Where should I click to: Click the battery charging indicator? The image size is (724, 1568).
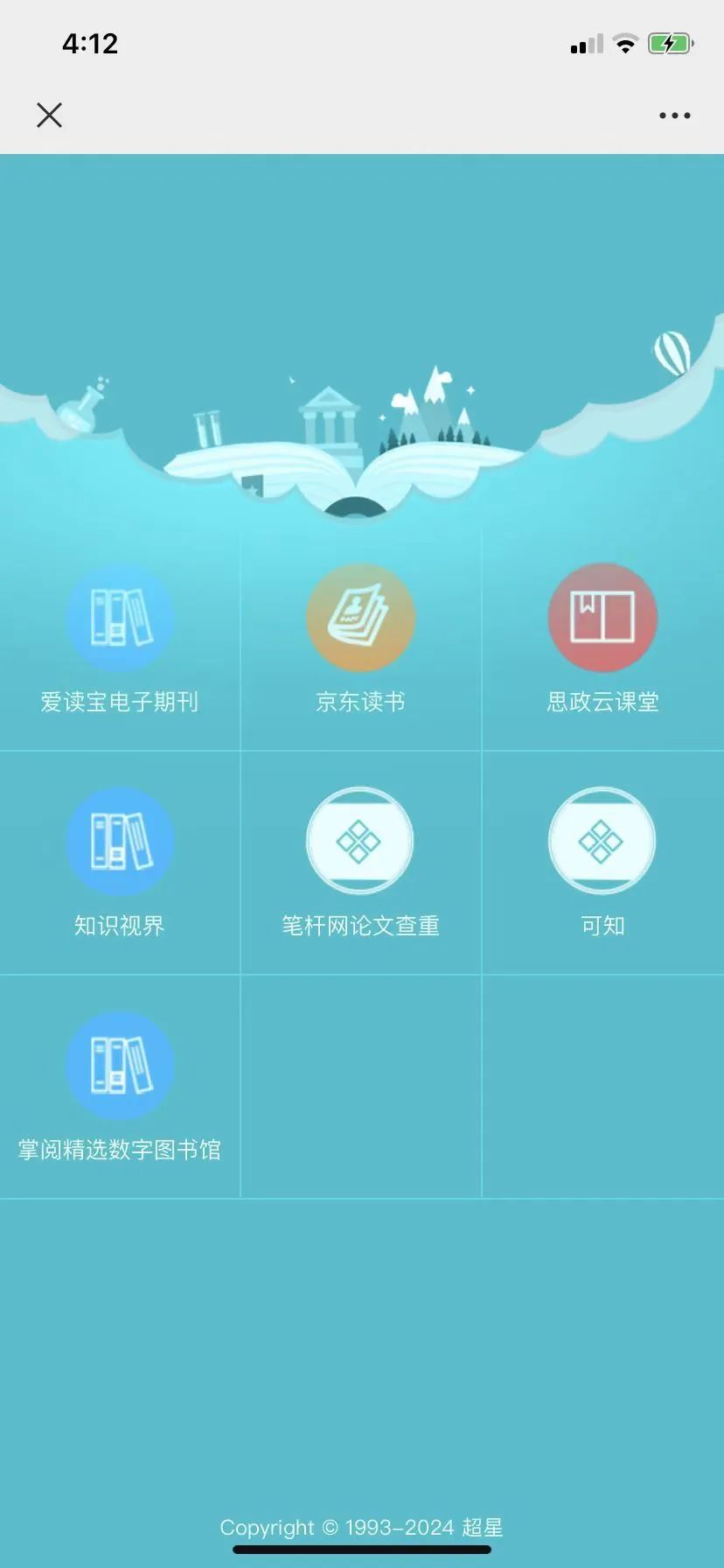(x=668, y=43)
